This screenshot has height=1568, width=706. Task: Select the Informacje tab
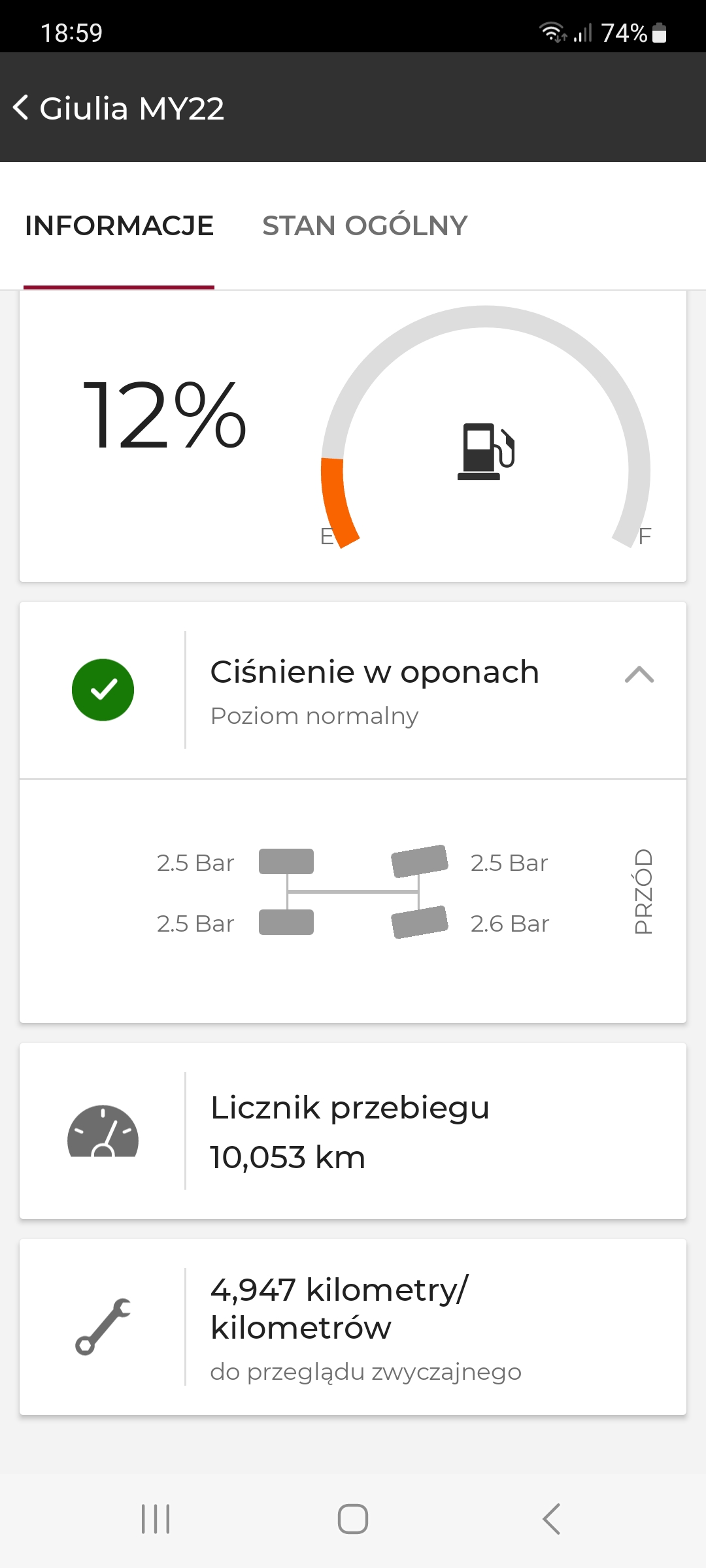tap(119, 226)
